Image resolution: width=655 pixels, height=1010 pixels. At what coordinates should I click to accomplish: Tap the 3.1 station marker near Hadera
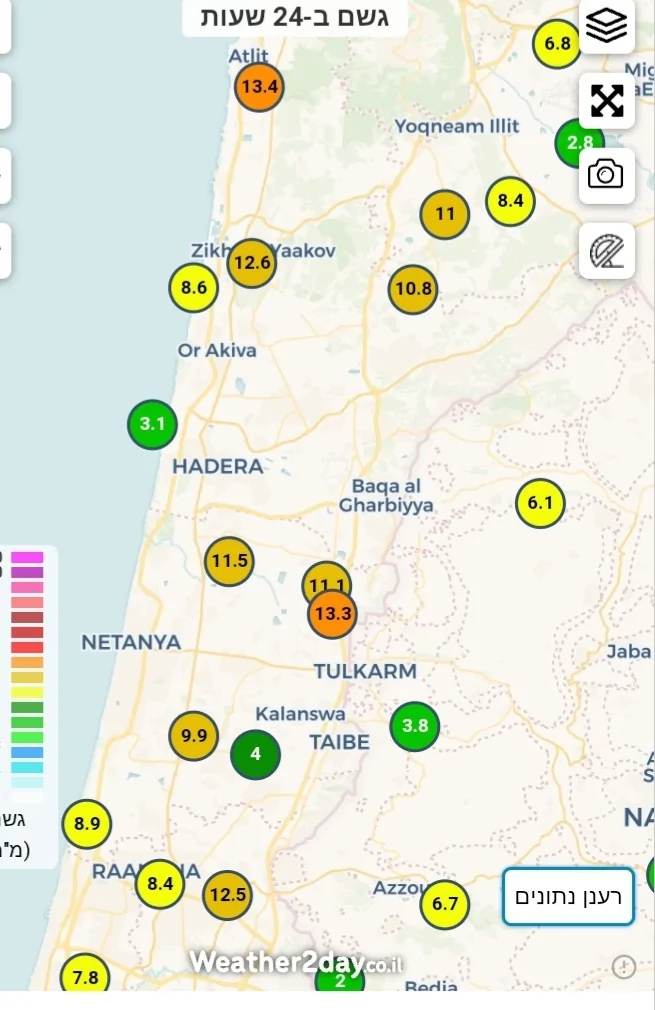pyautogui.click(x=153, y=424)
